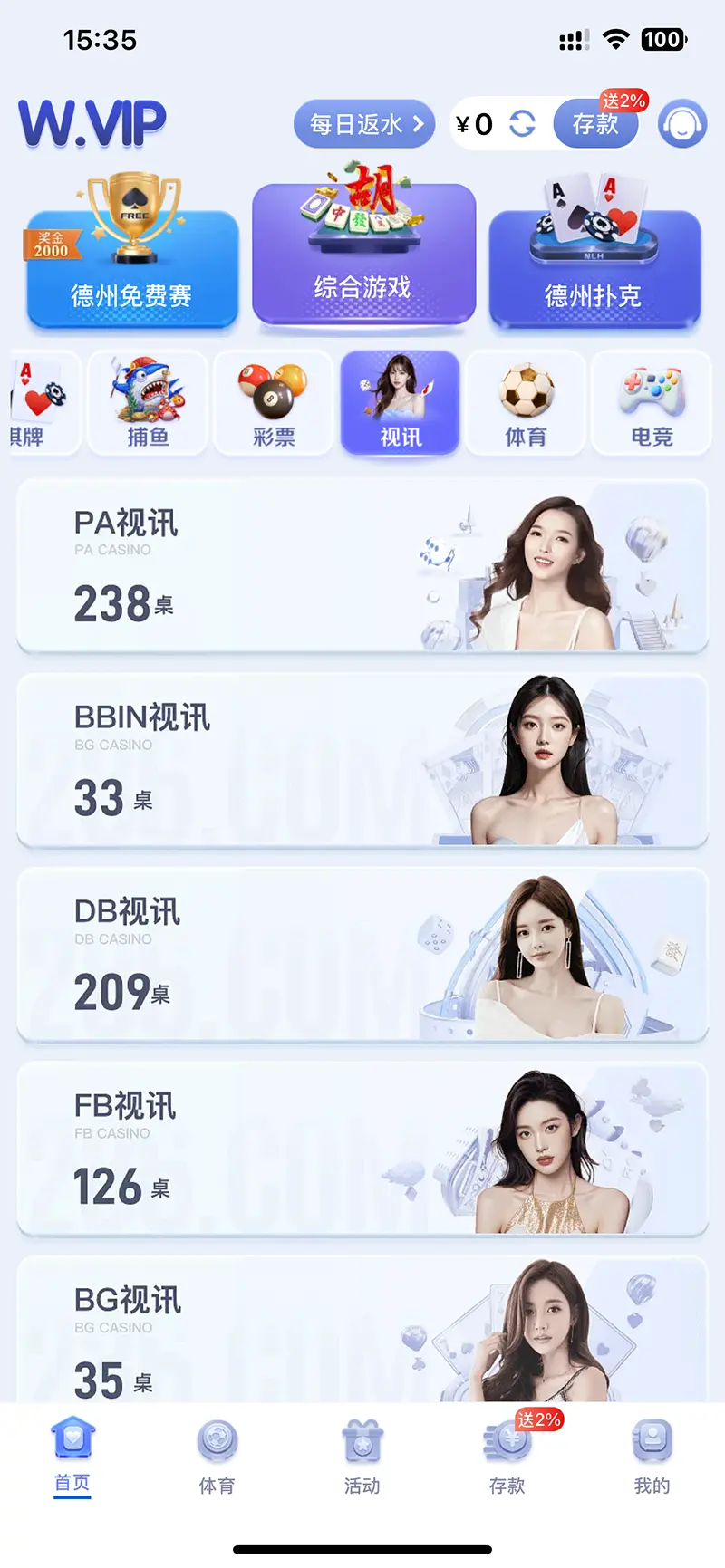Open 我的 profile icon in bottom navigation
725x1568 pixels.
tap(652, 1454)
